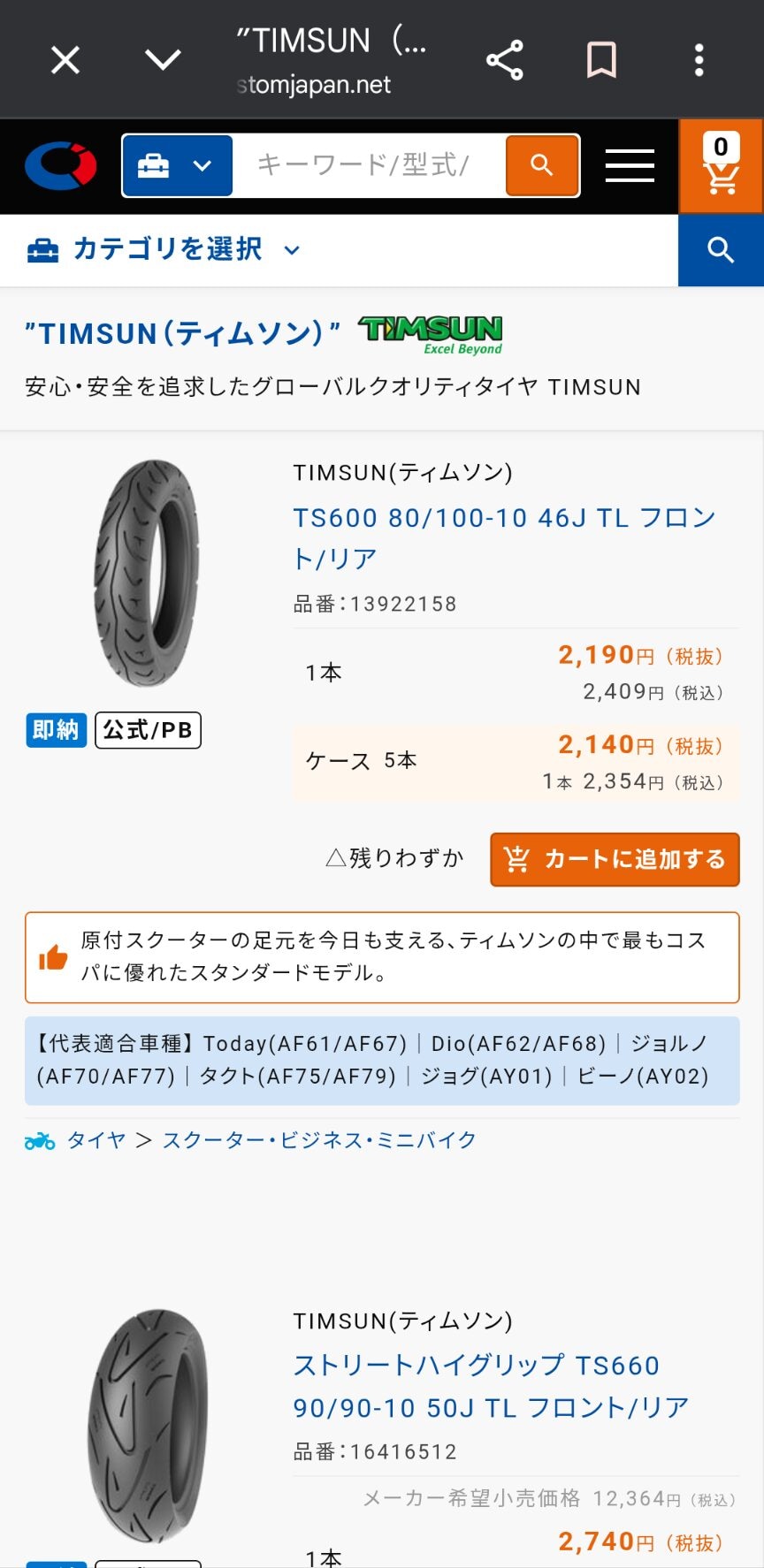
Task: Open the タイヤ breadcrumb link
Action: pyautogui.click(x=96, y=1140)
